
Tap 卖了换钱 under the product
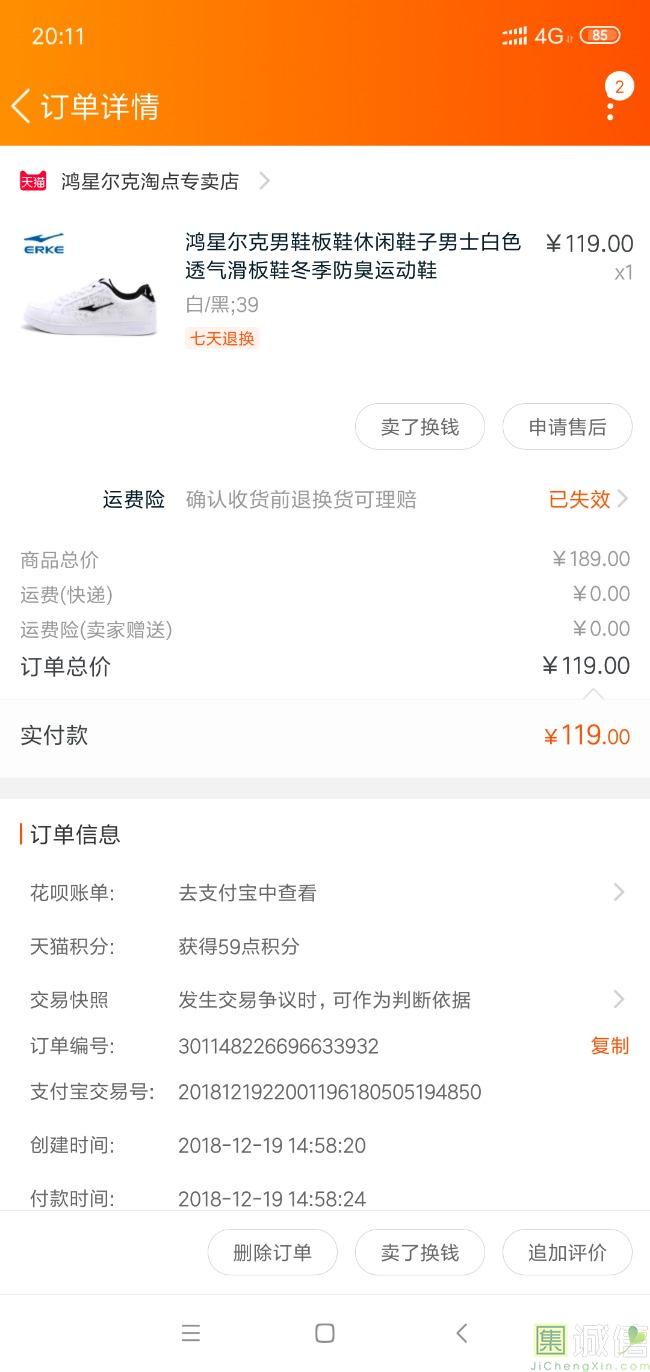point(420,427)
